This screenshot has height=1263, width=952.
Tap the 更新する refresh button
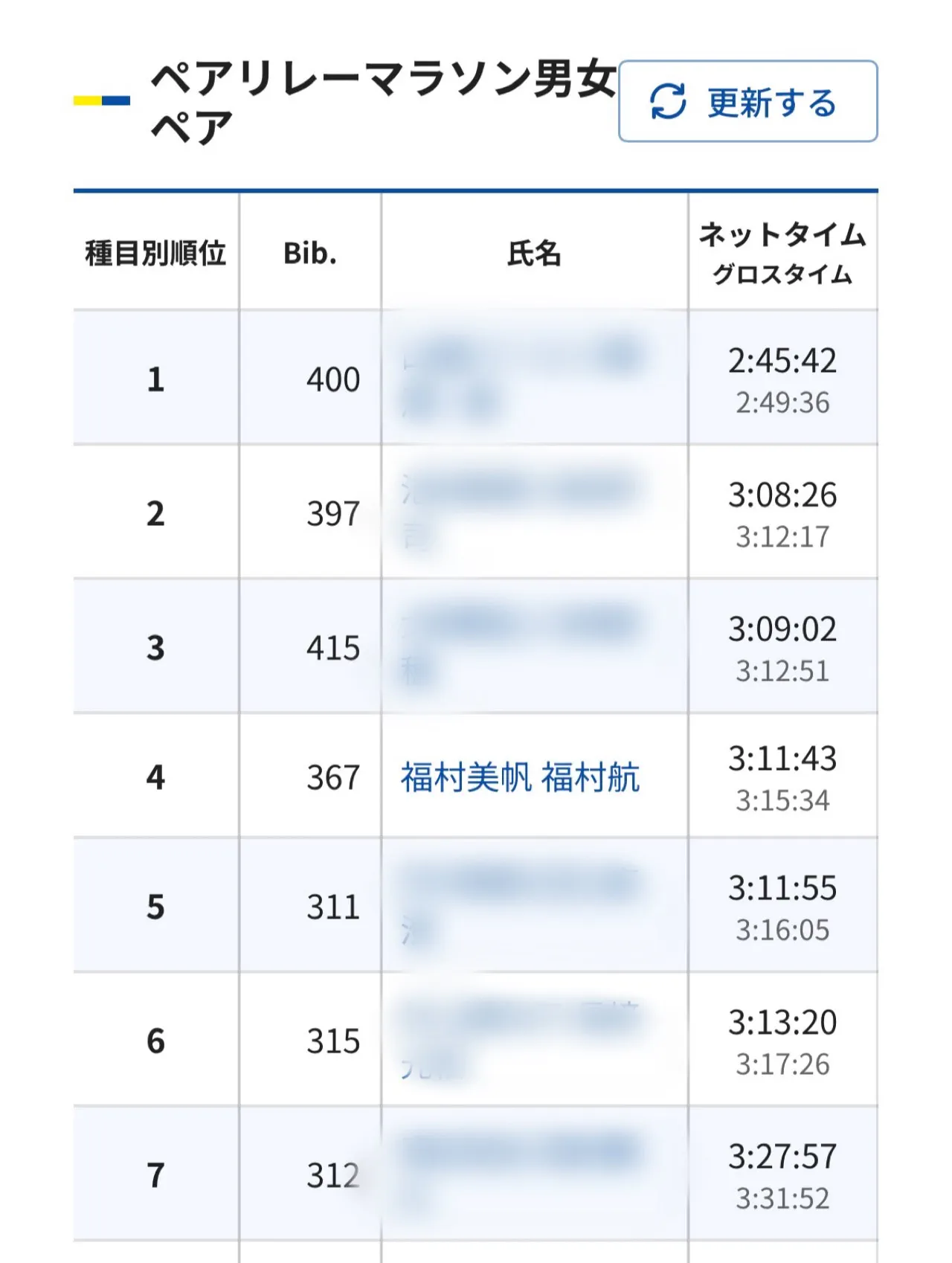point(747,102)
